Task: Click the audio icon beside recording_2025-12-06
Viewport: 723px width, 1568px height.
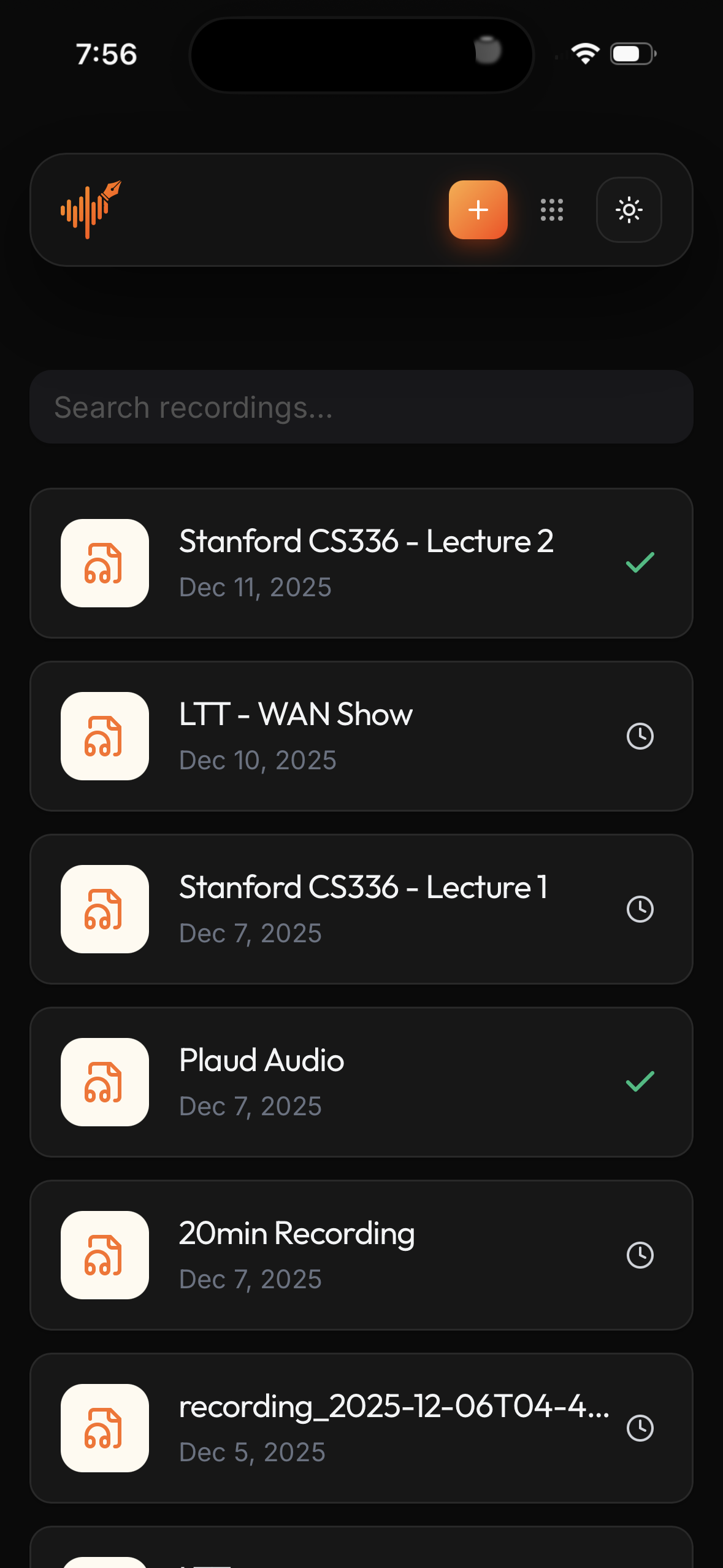Action: click(104, 1428)
